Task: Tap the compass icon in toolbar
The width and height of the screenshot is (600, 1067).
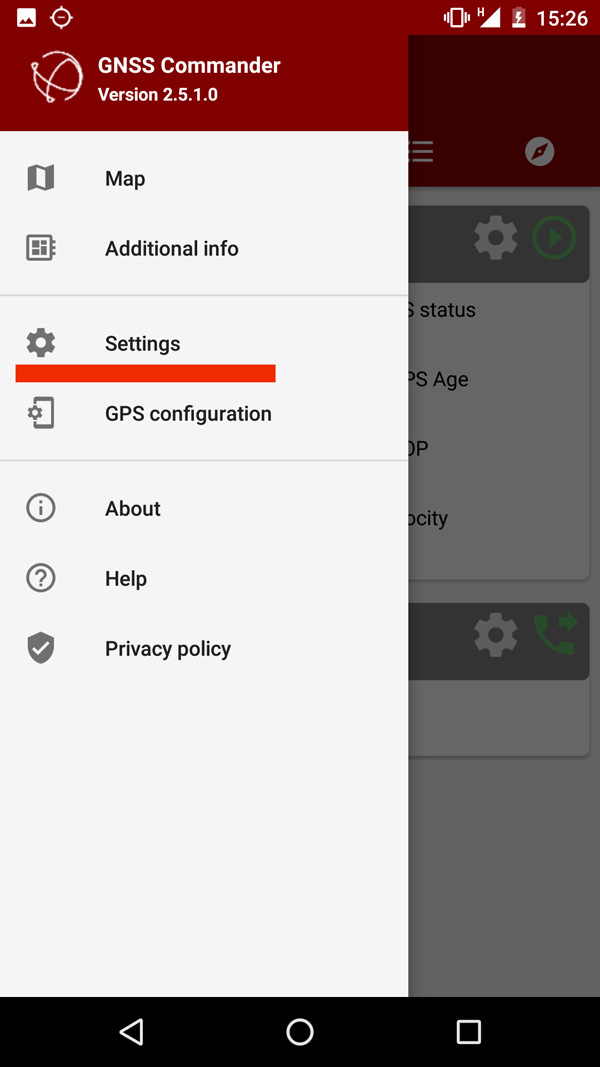Action: pos(539,151)
